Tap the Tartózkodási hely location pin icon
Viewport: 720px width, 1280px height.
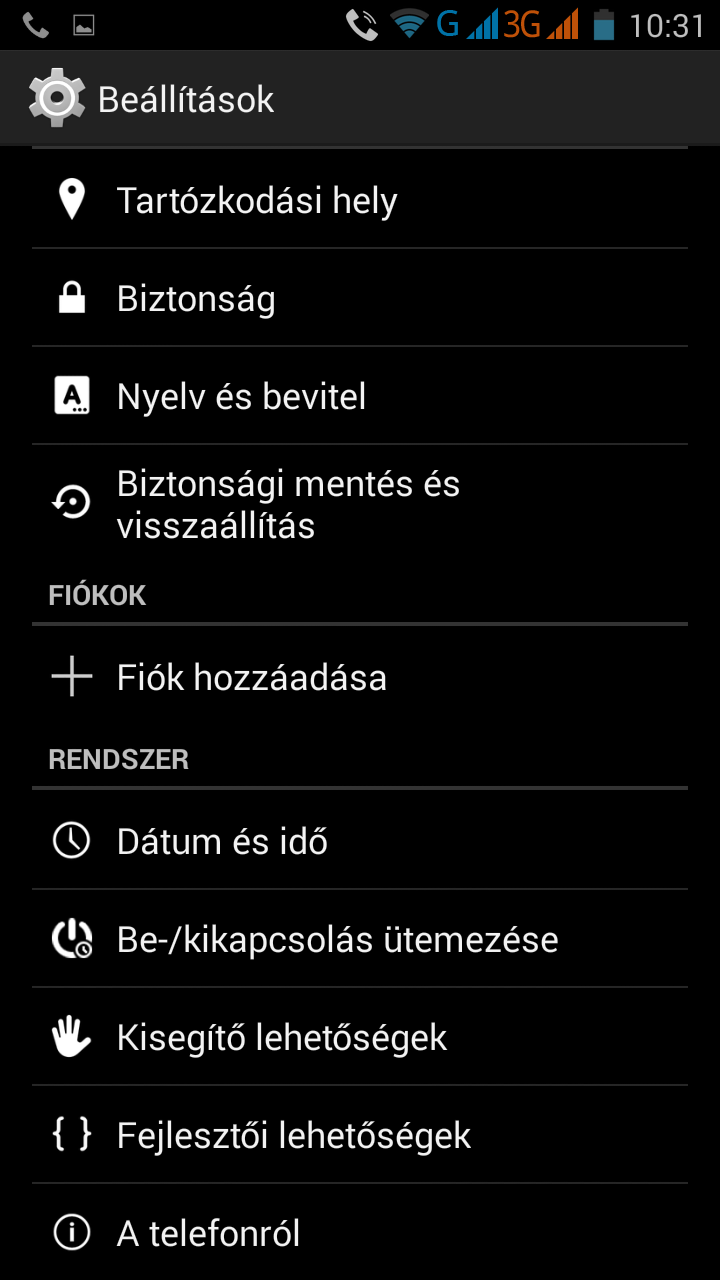(x=71, y=198)
